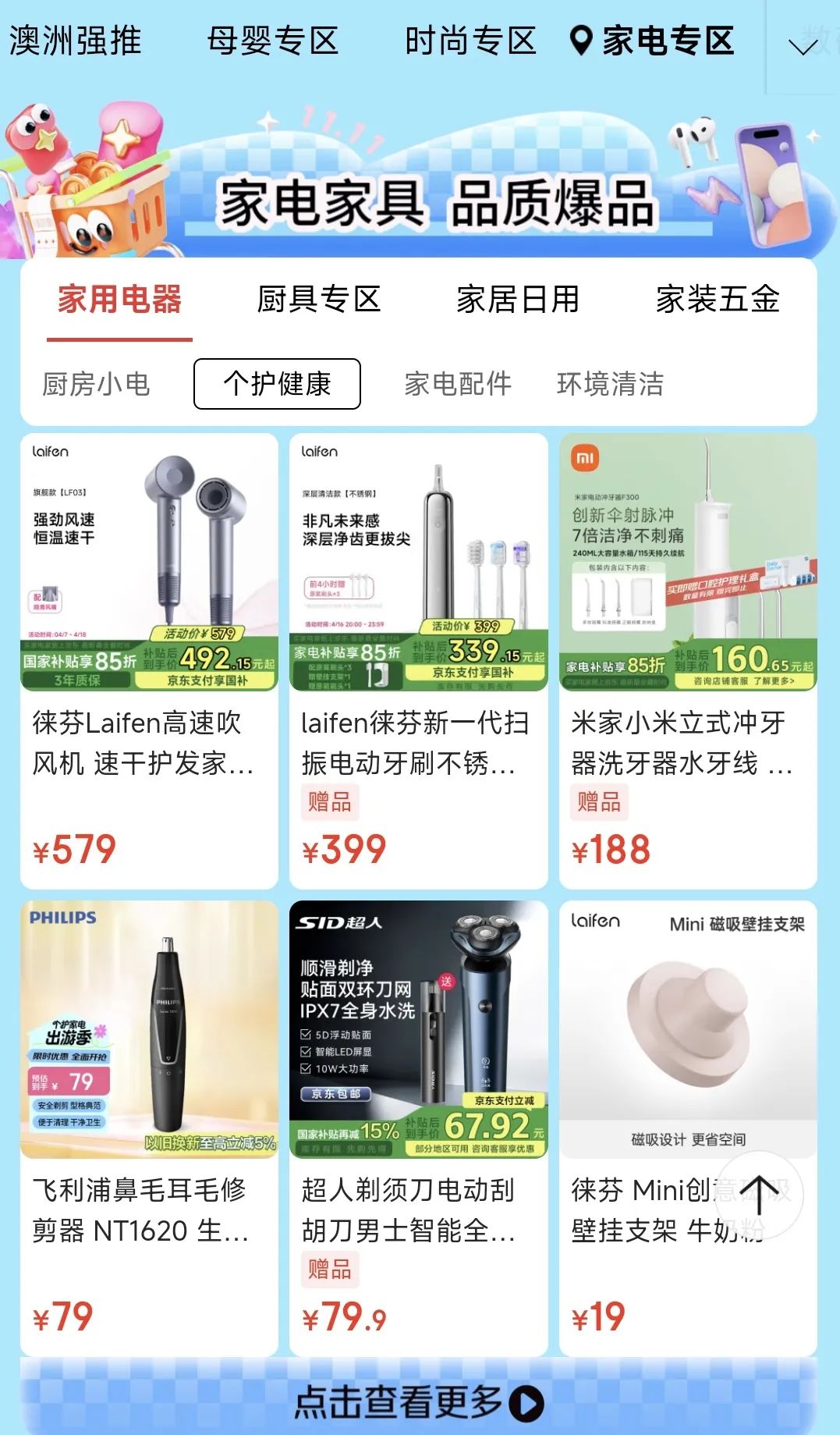The width and height of the screenshot is (840, 1435).
Task: Select the 时尚专区 tab
Action: (471, 41)
